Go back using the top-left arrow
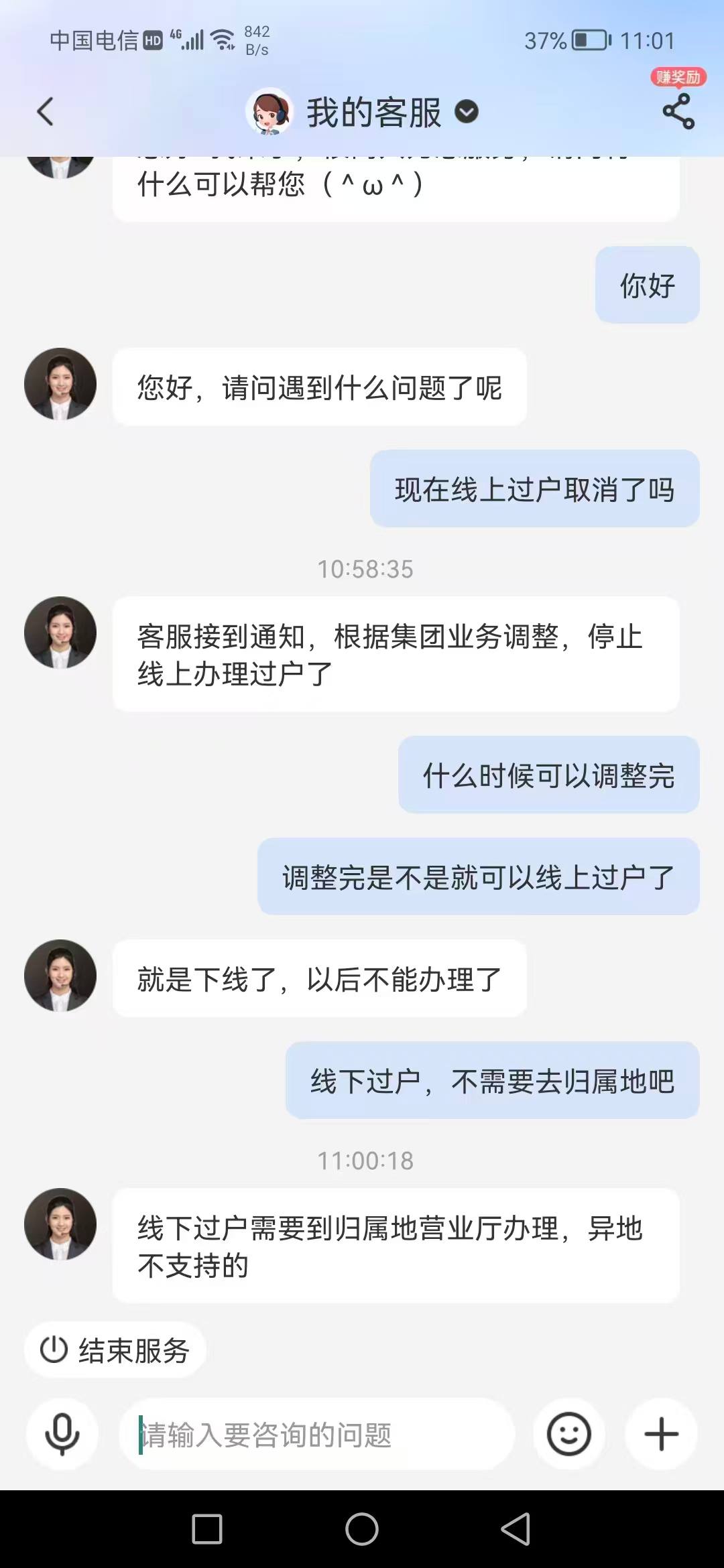The image size is (724, 1568). click(x=46, y=111)
